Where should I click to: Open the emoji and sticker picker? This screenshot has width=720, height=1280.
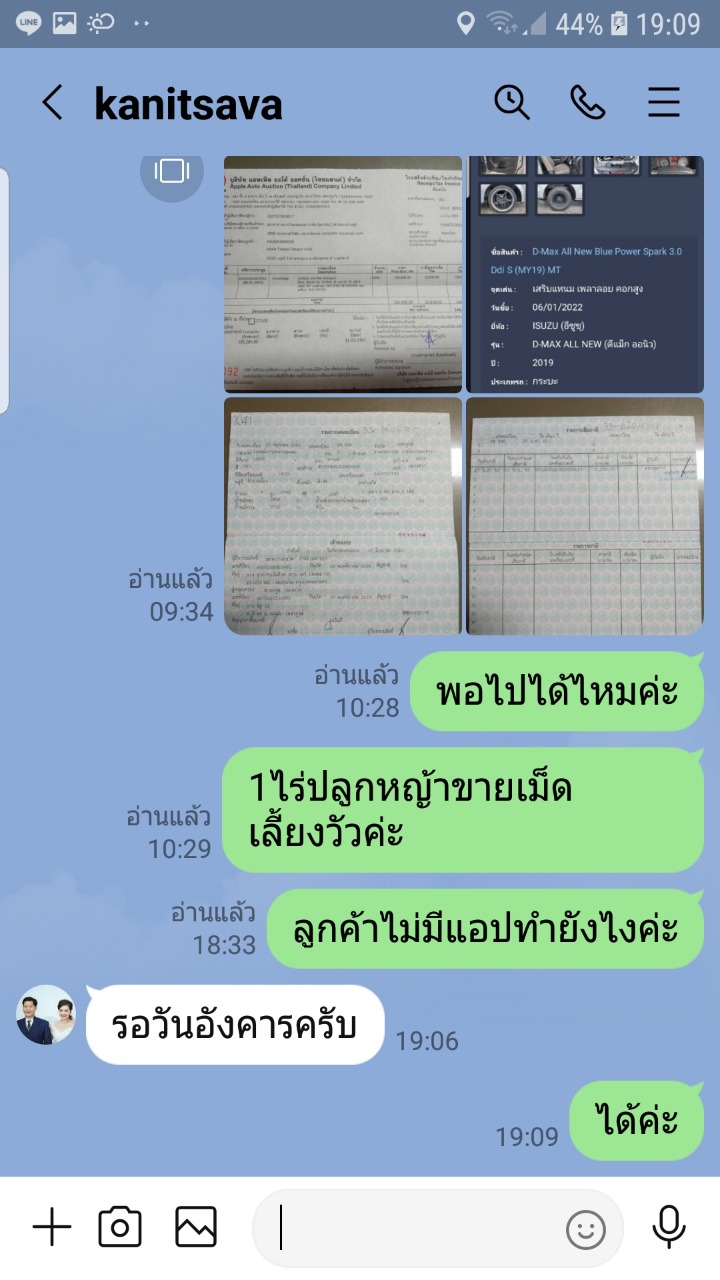[x=586, y=1229]
